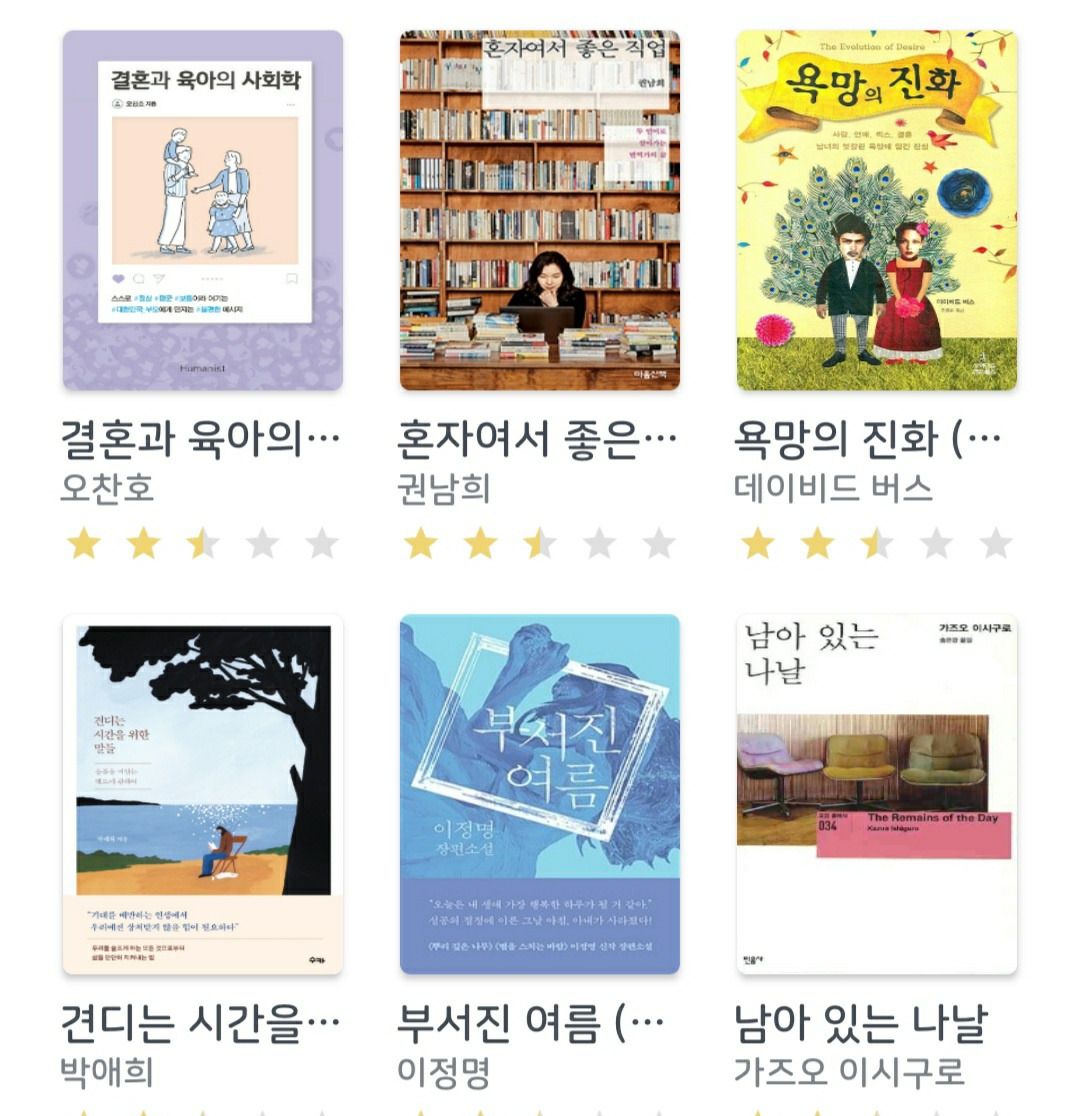1080x1116 pixels.
Task: Open the book 견디는 시간을 위한 말들
Action: point(203,794)
